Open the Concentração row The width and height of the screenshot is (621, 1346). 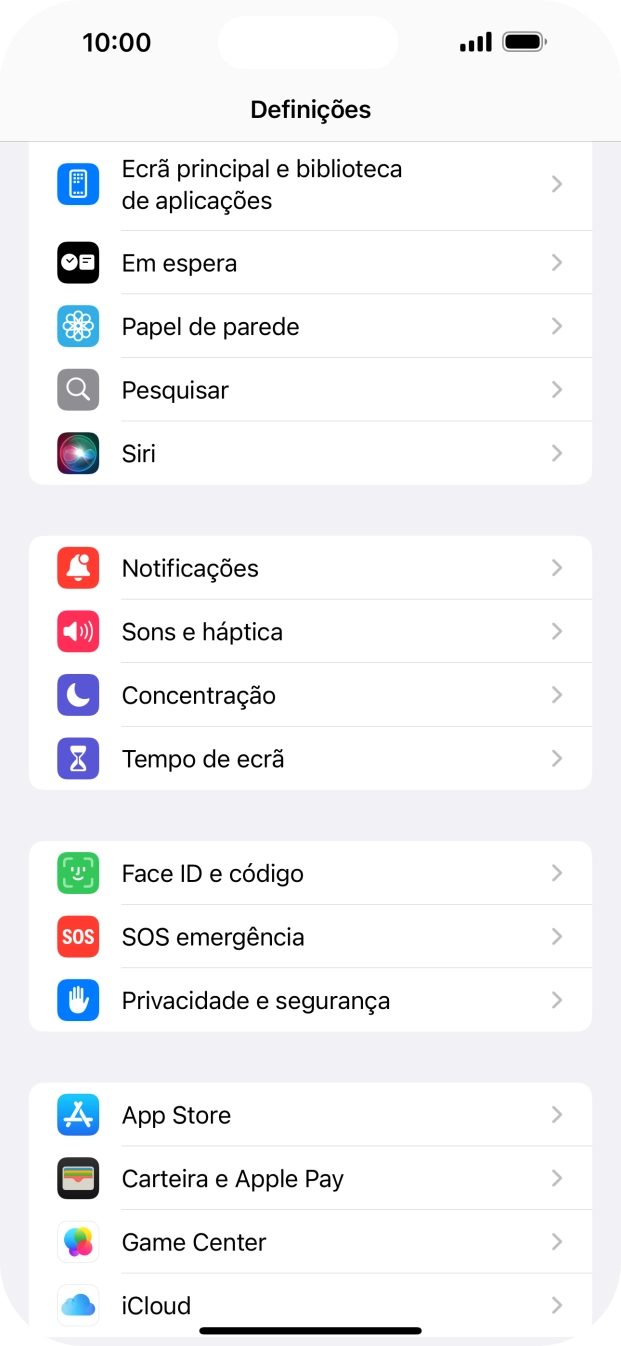[x=310, y=696]
